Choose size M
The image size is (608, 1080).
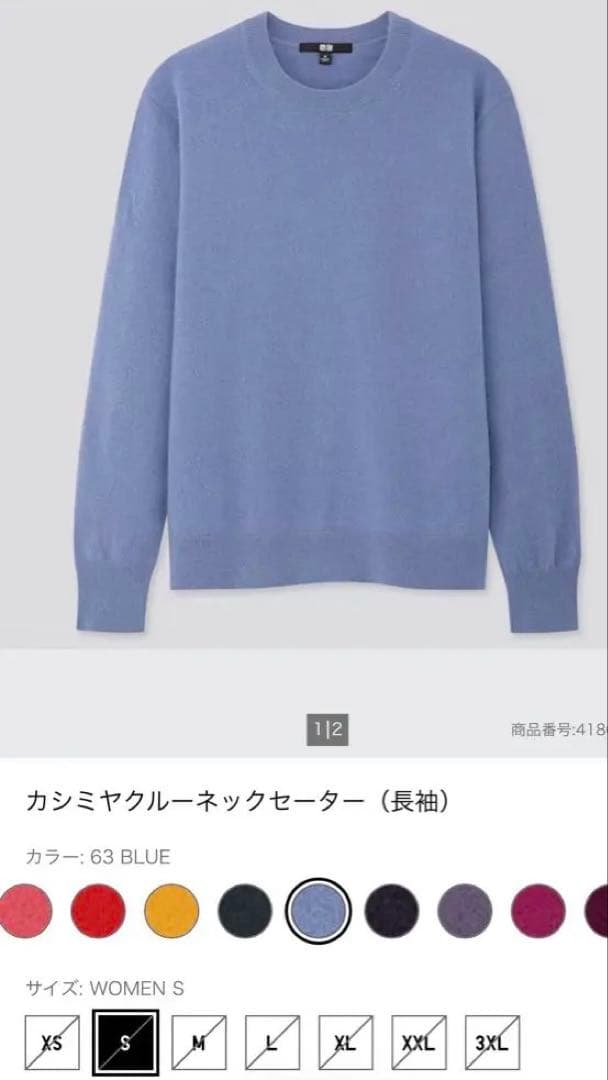click(x=199, y=1043)
